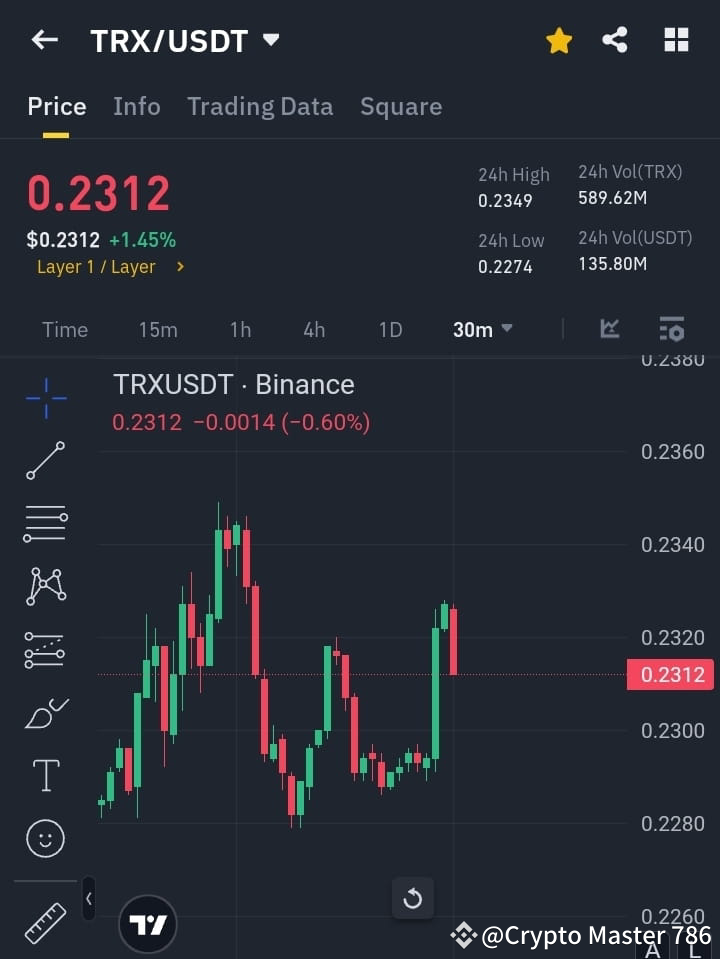The image size is (720, 959).
Task: Open the prediction and measurement tool
Action: click(44, 650)
